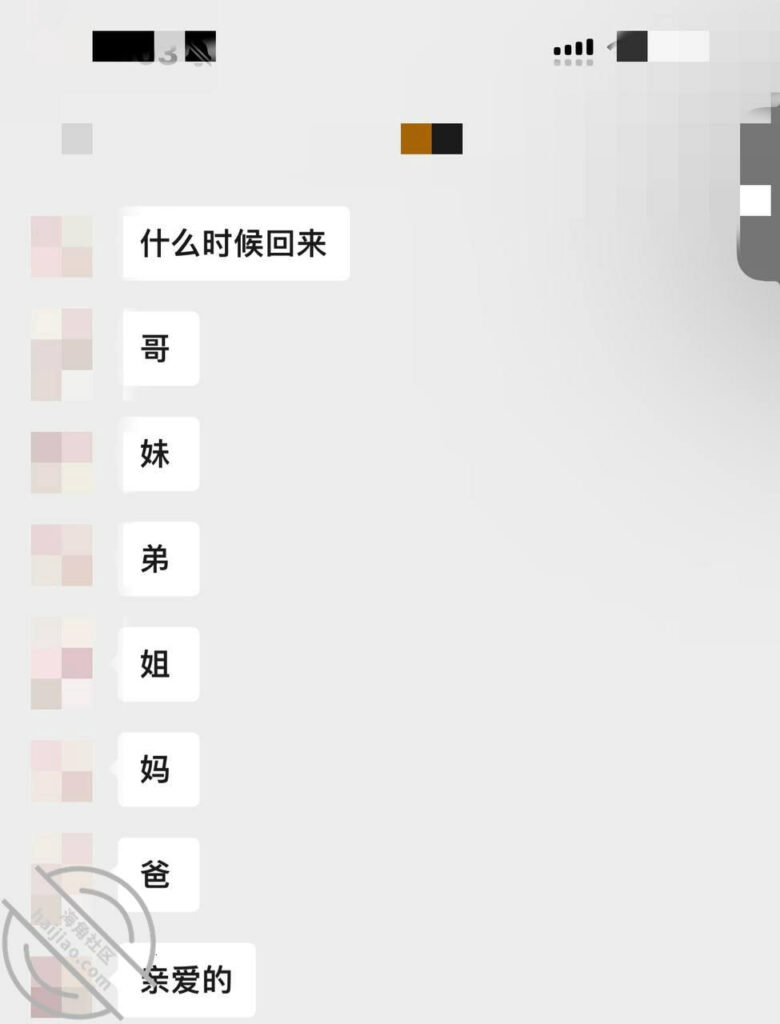
Task: Open sender avatar beside 什么时候回来 message
Action: pyautogui.click(x=62, y=246)
